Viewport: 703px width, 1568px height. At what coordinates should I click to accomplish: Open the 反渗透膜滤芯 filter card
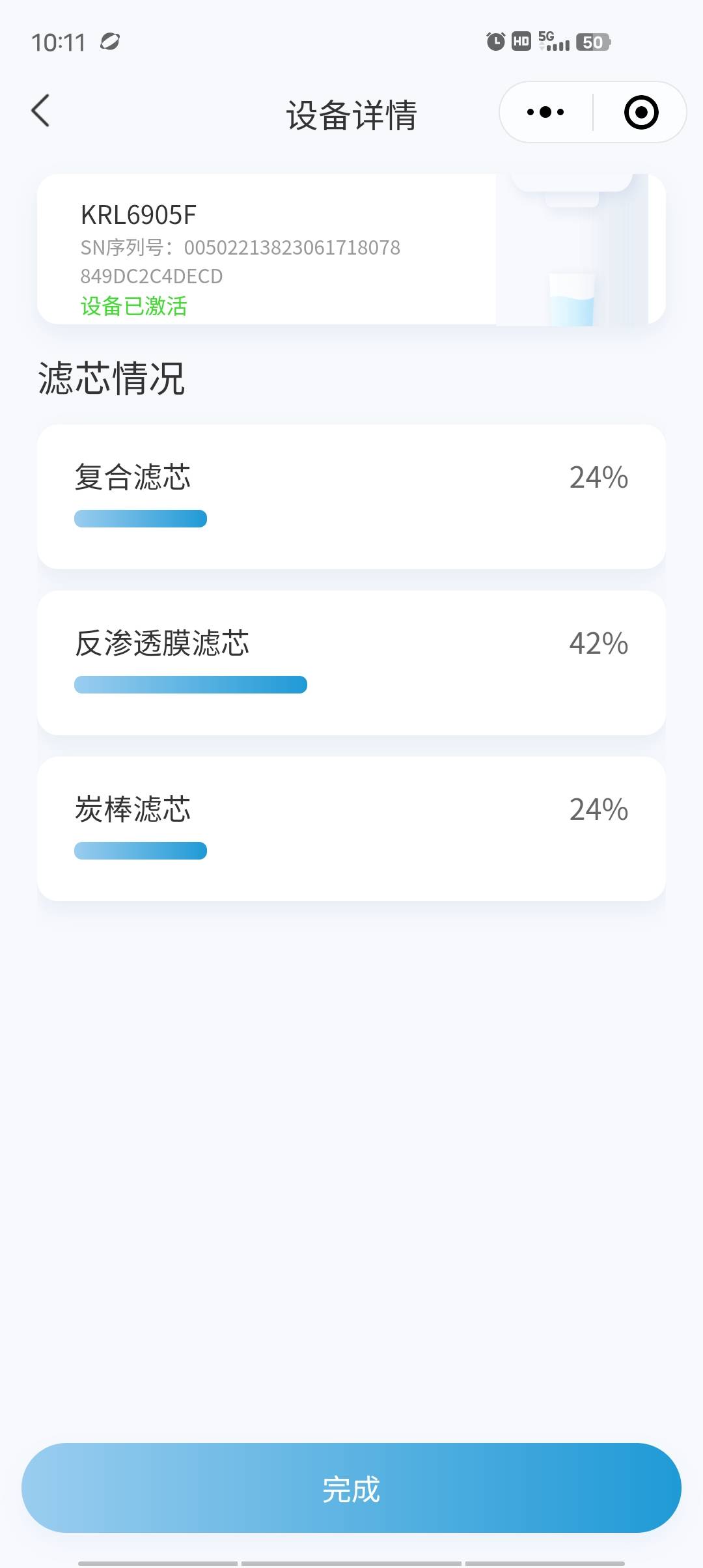351,663
